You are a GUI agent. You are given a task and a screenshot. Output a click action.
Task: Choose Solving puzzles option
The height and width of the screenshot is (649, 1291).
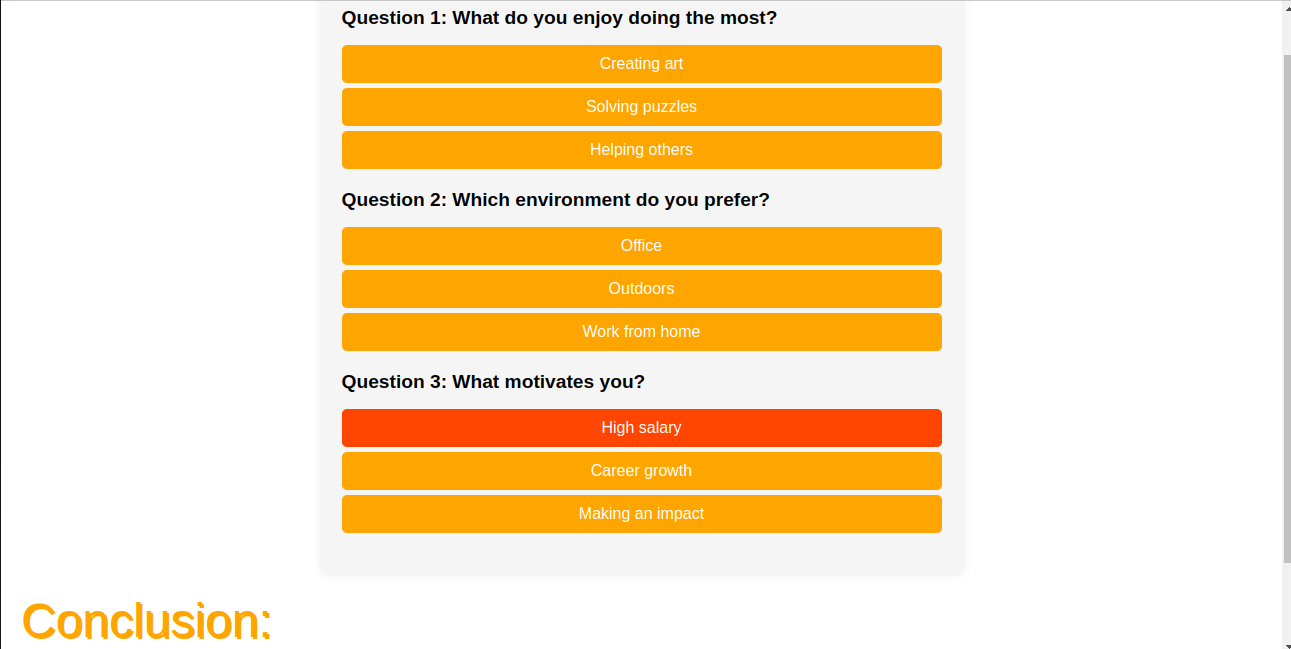(x=641, y=107)
